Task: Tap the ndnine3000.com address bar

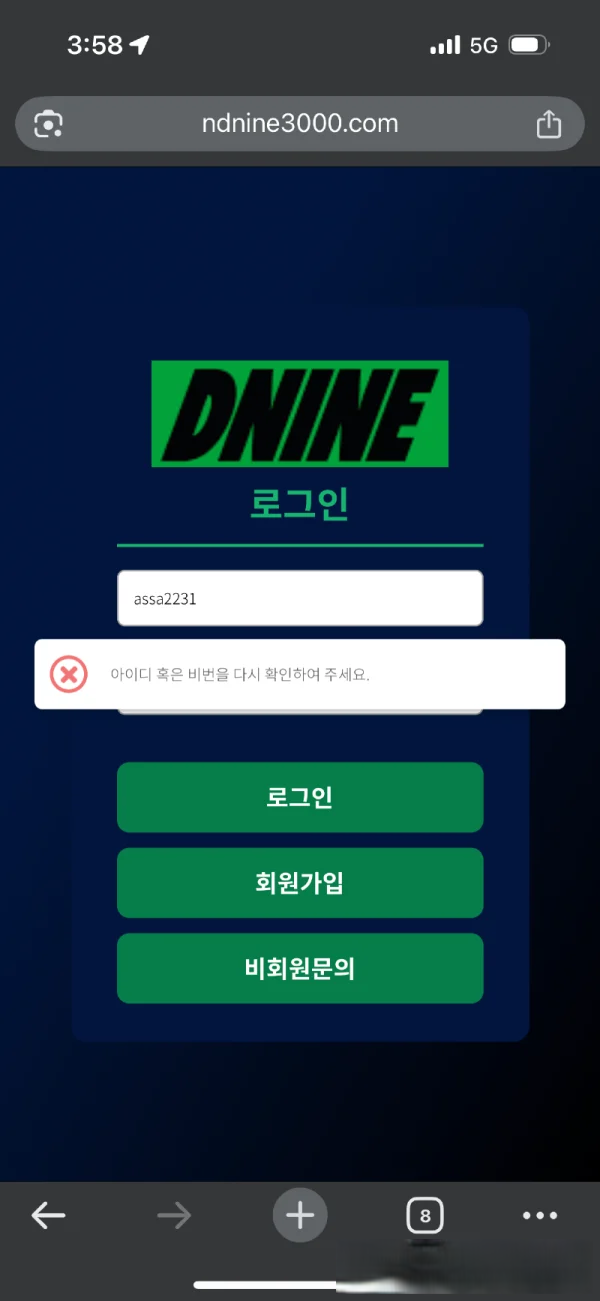Action: coord(299,124)
